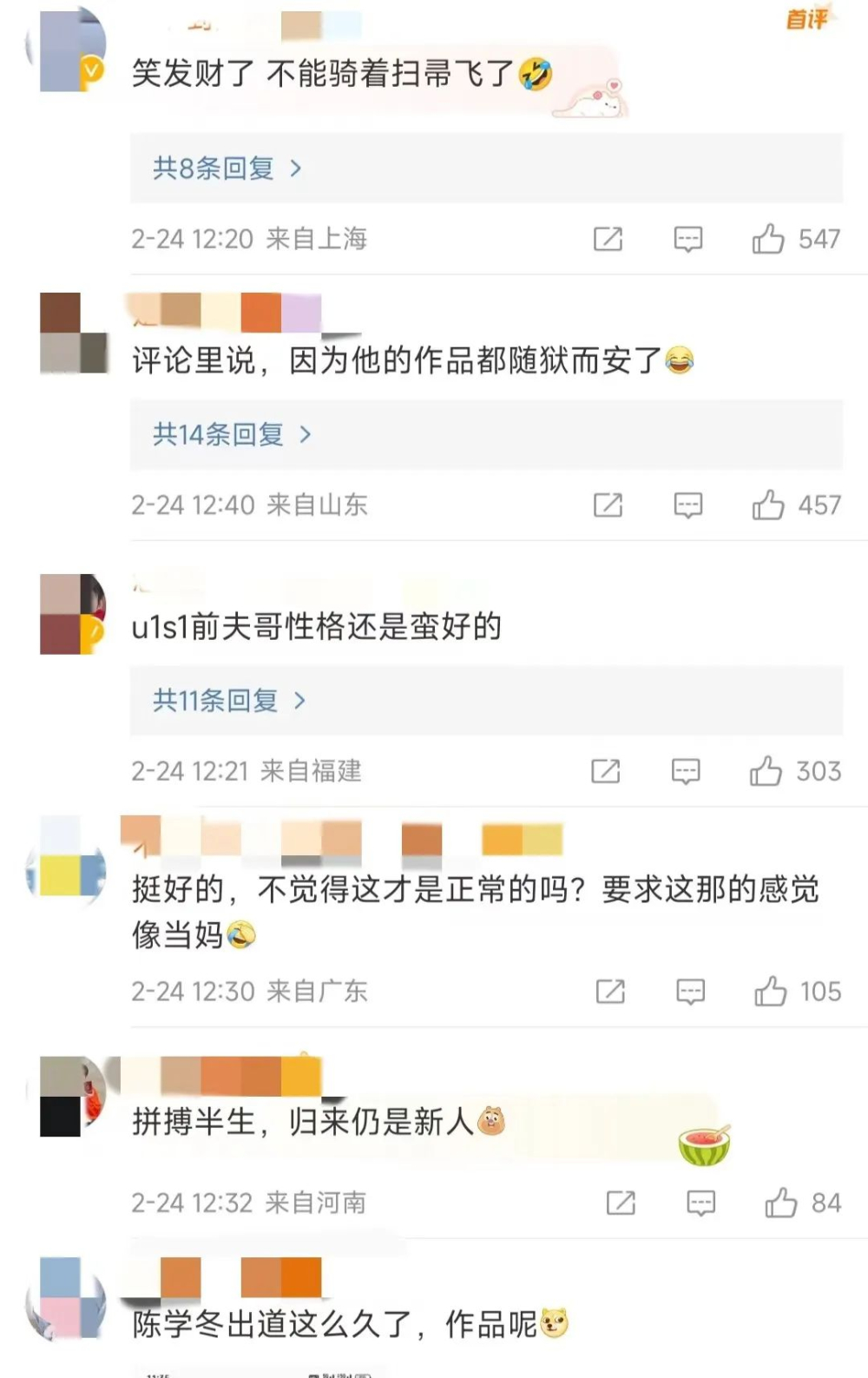Share the 笑发财了 comment
Image resolution: width=868 pixels, height=1378 pixels.
click(608, 239)
